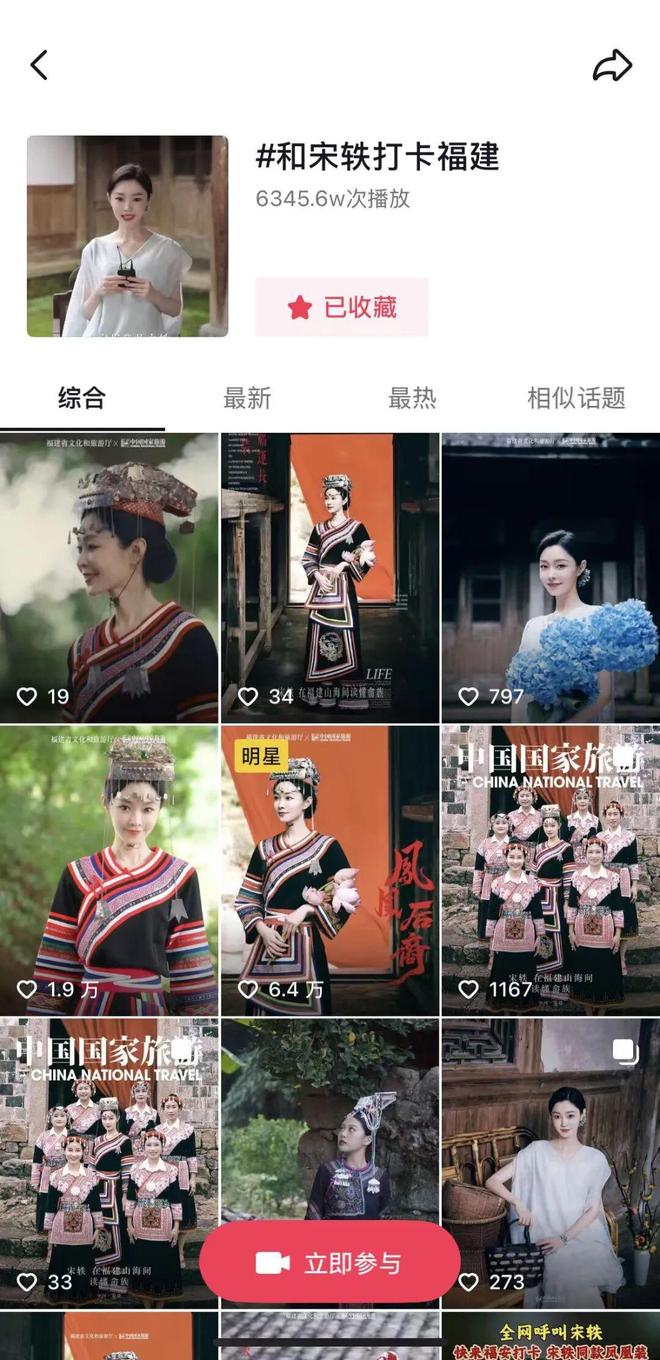Open the group photo video with 1167 likes

551,870
